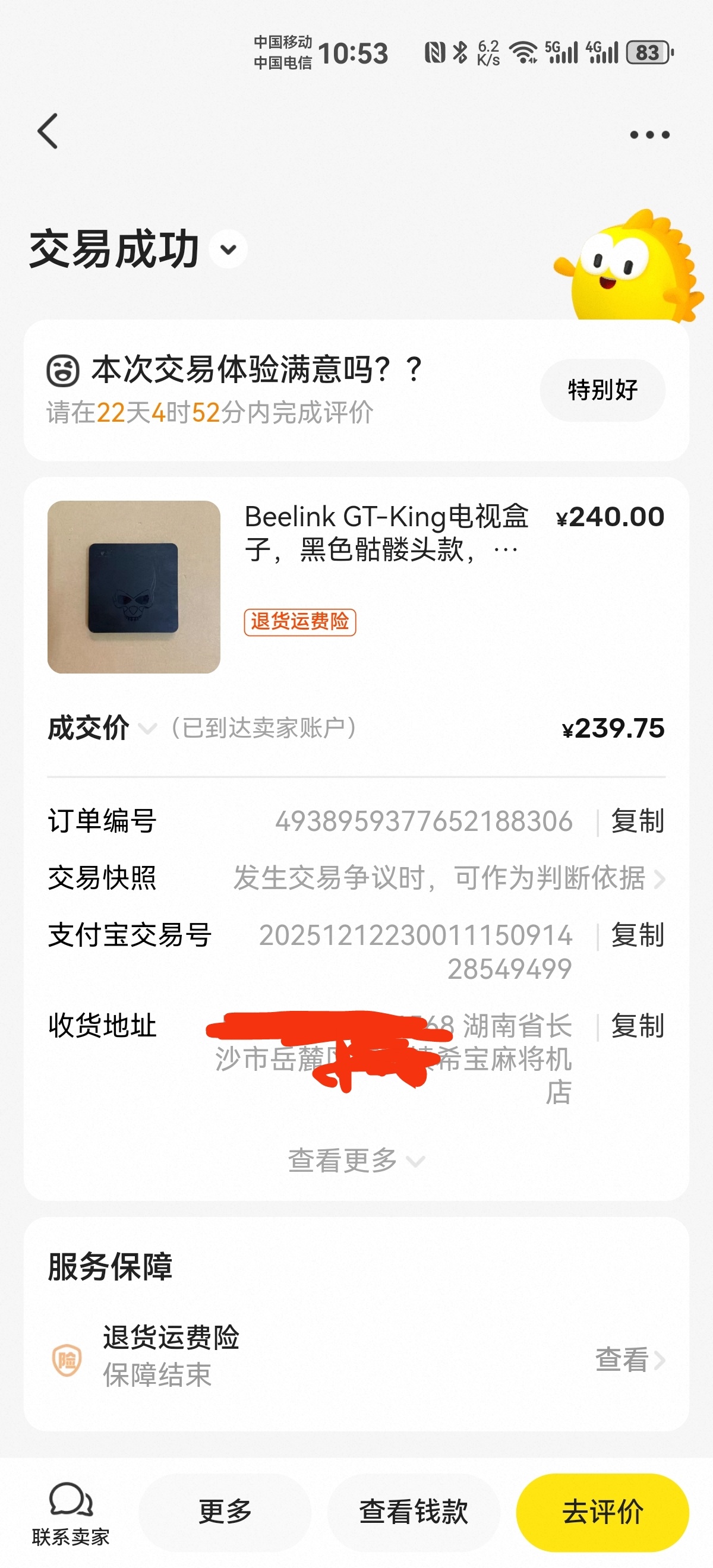Screen dimensions: 713x1568
Task: Expand the 成交价 price details
Action: 147,728
